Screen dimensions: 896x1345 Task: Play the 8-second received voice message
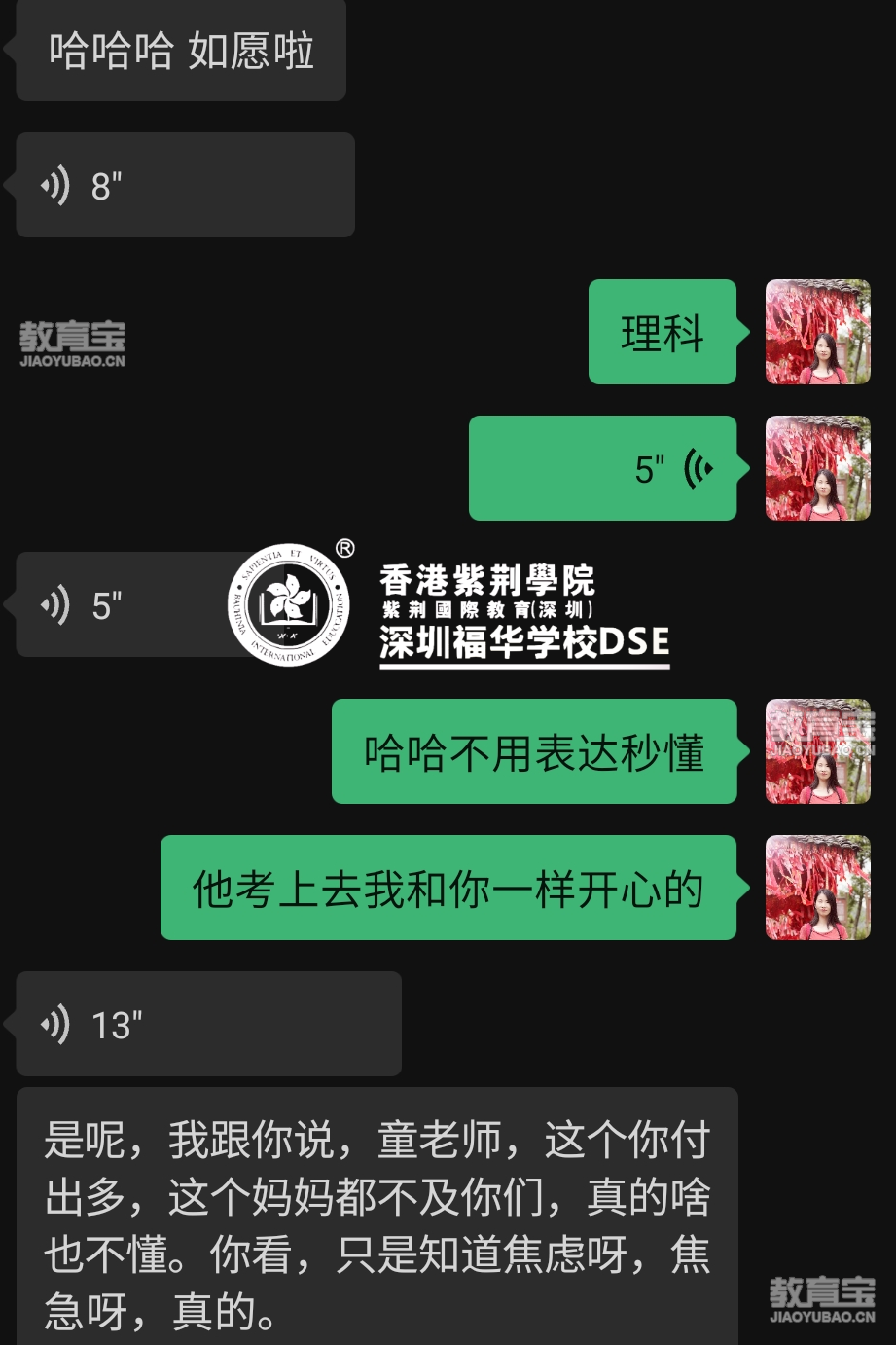pyautogui.click(x=185, y=185)
